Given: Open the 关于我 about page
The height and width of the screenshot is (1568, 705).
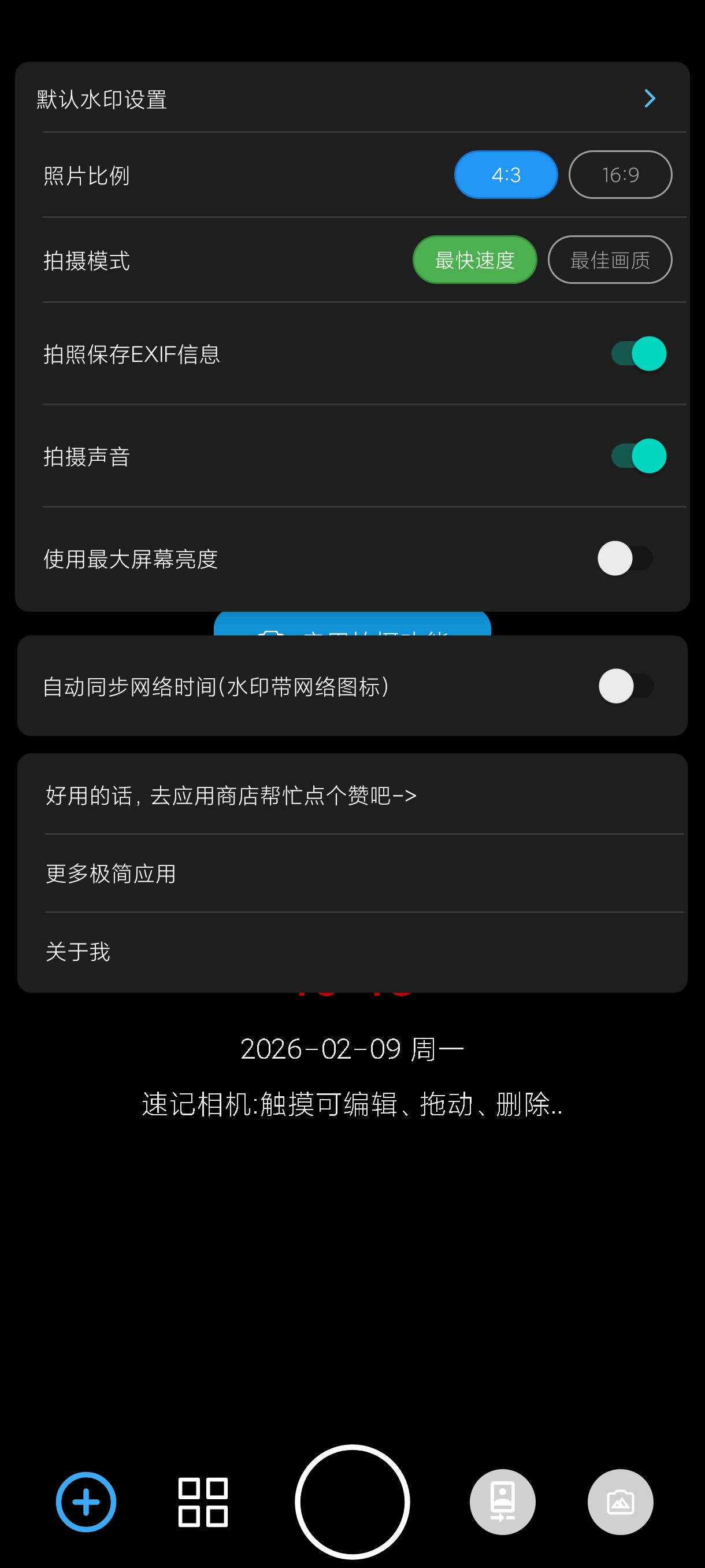Looking at the screenshot, I should [x=77, y=952].
